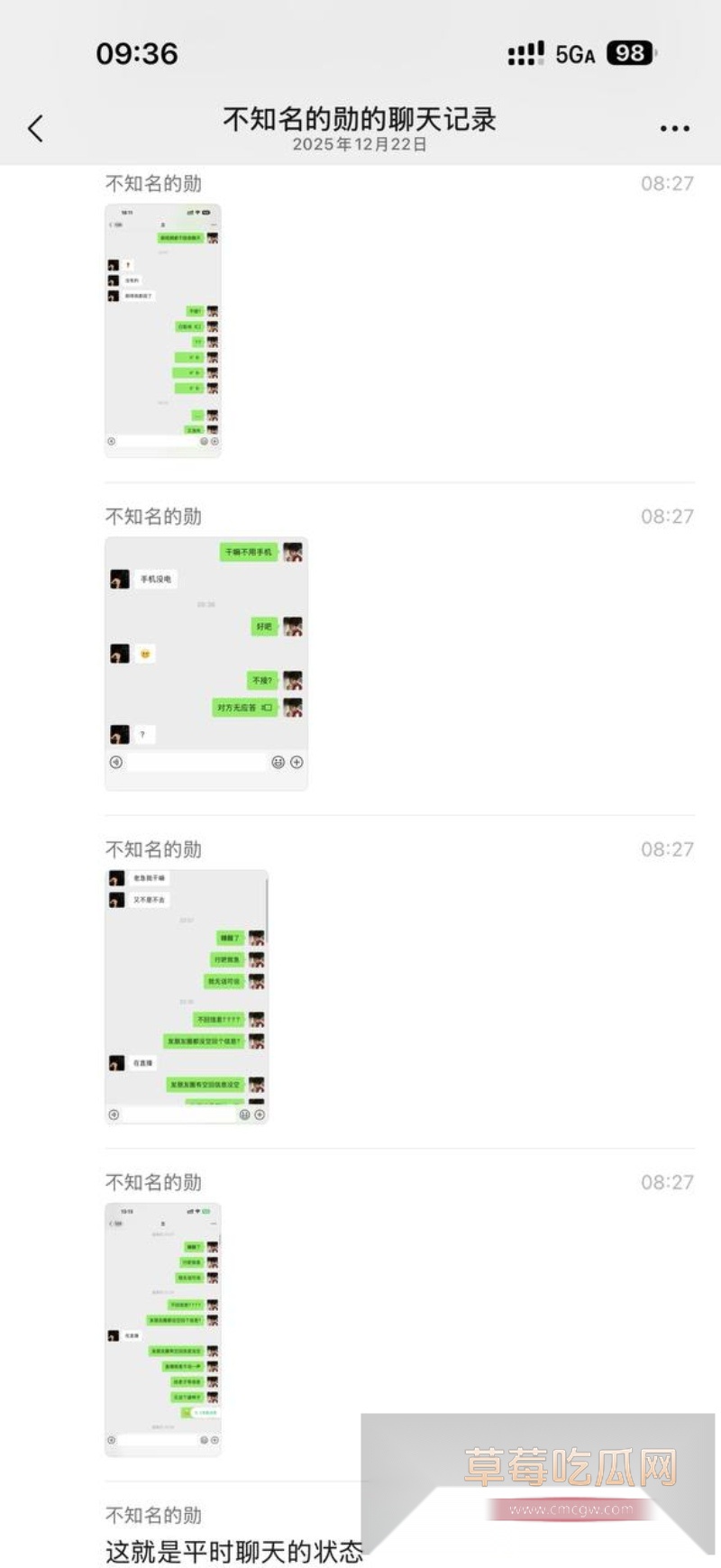Viewport: 721px width, 1568px height.
Task: Tap the plus icon beside the emoji button
Action: point(297,762)
